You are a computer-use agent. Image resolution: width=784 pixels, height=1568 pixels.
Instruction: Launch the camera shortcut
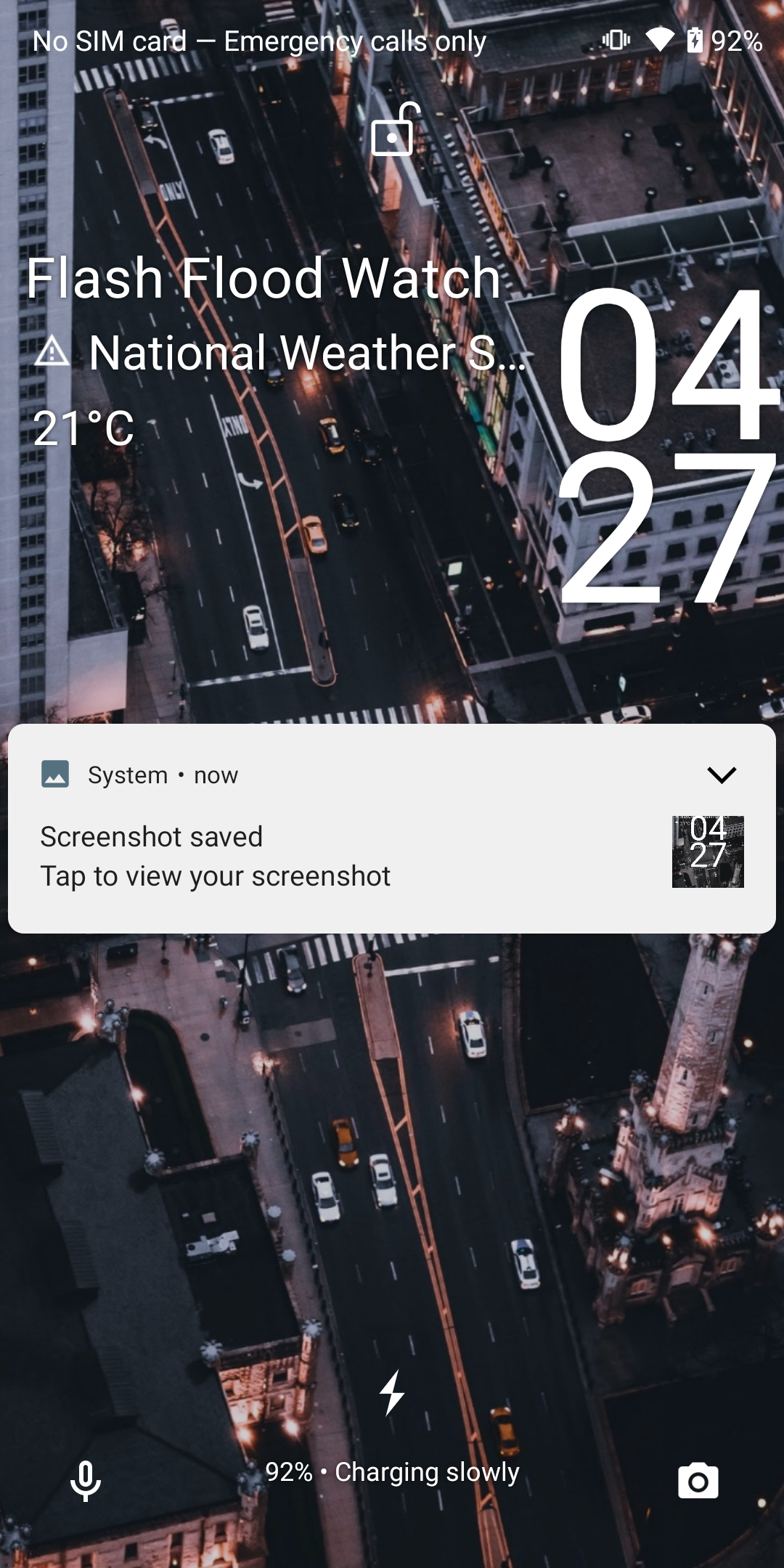[698, 1481]
